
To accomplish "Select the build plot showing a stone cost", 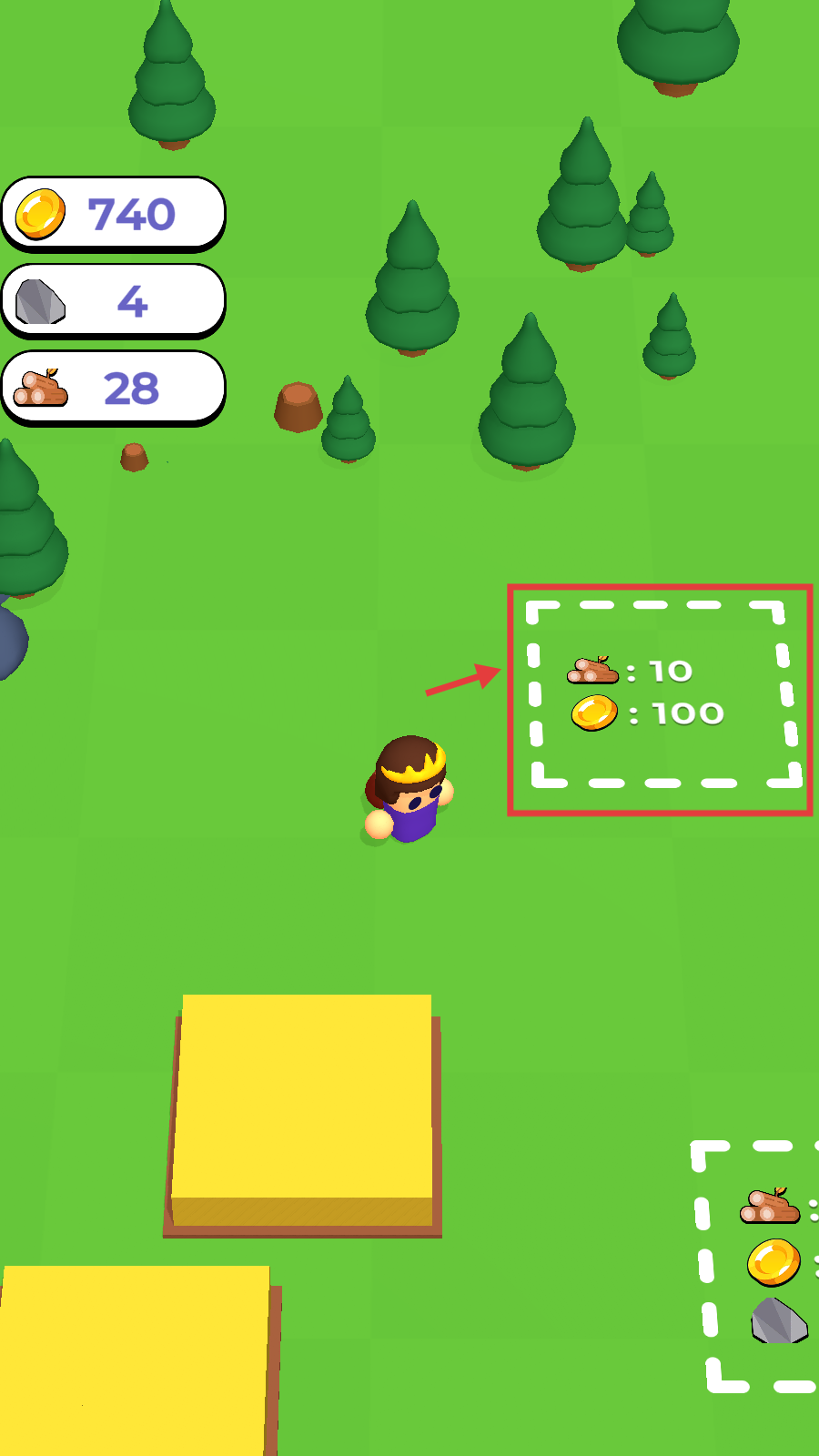I will (755, 1266).
